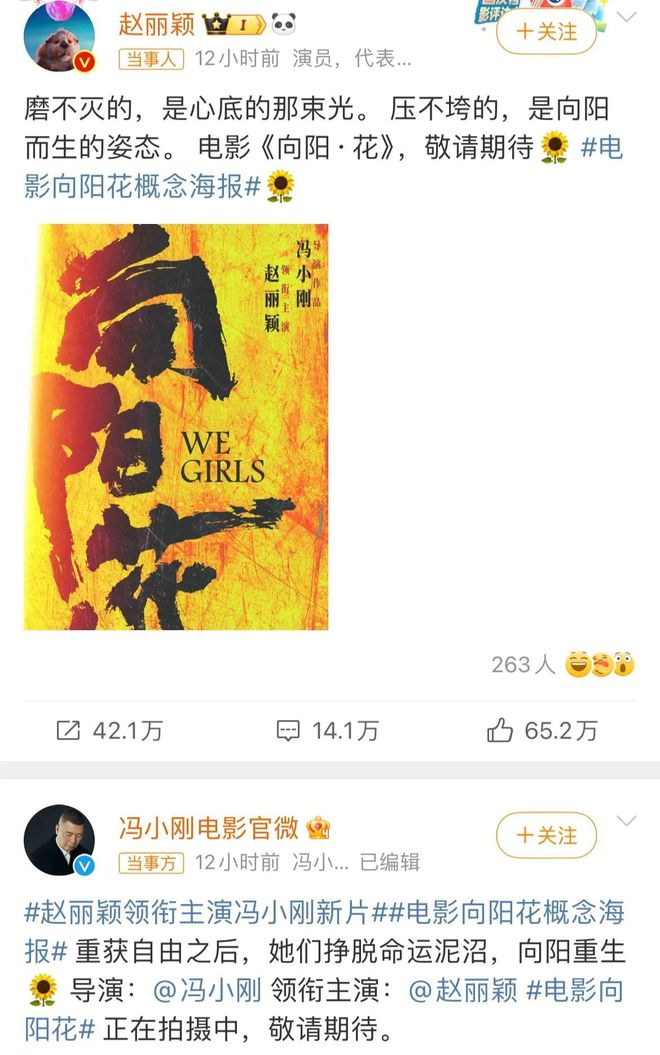The width and height of the screenshot is (660, 1055).
Task: View the 向阳花 concept poster image
Action: pyautogui.click(x=176, y=427)
